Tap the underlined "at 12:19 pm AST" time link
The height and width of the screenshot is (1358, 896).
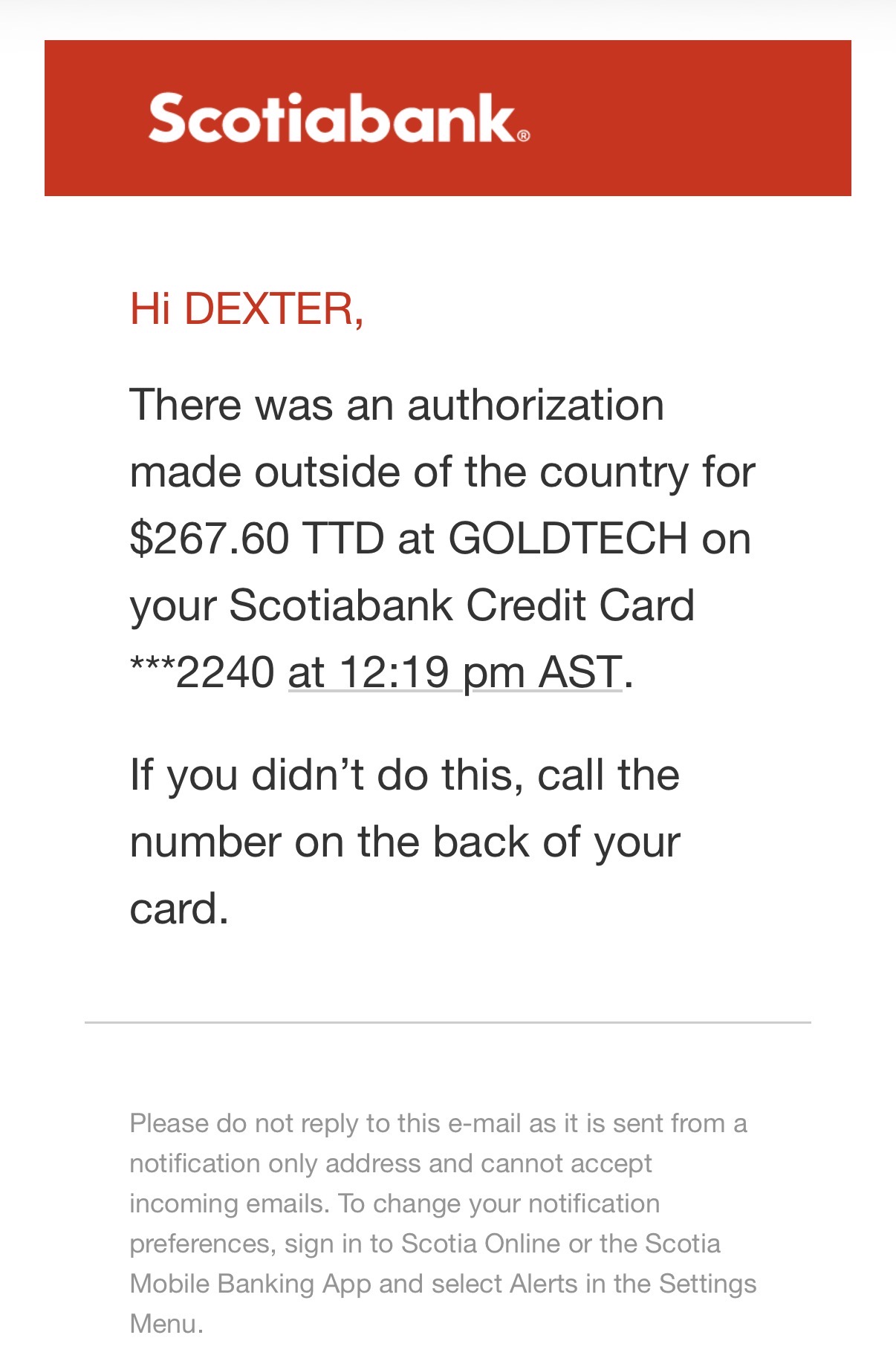[x=454, y=672]
